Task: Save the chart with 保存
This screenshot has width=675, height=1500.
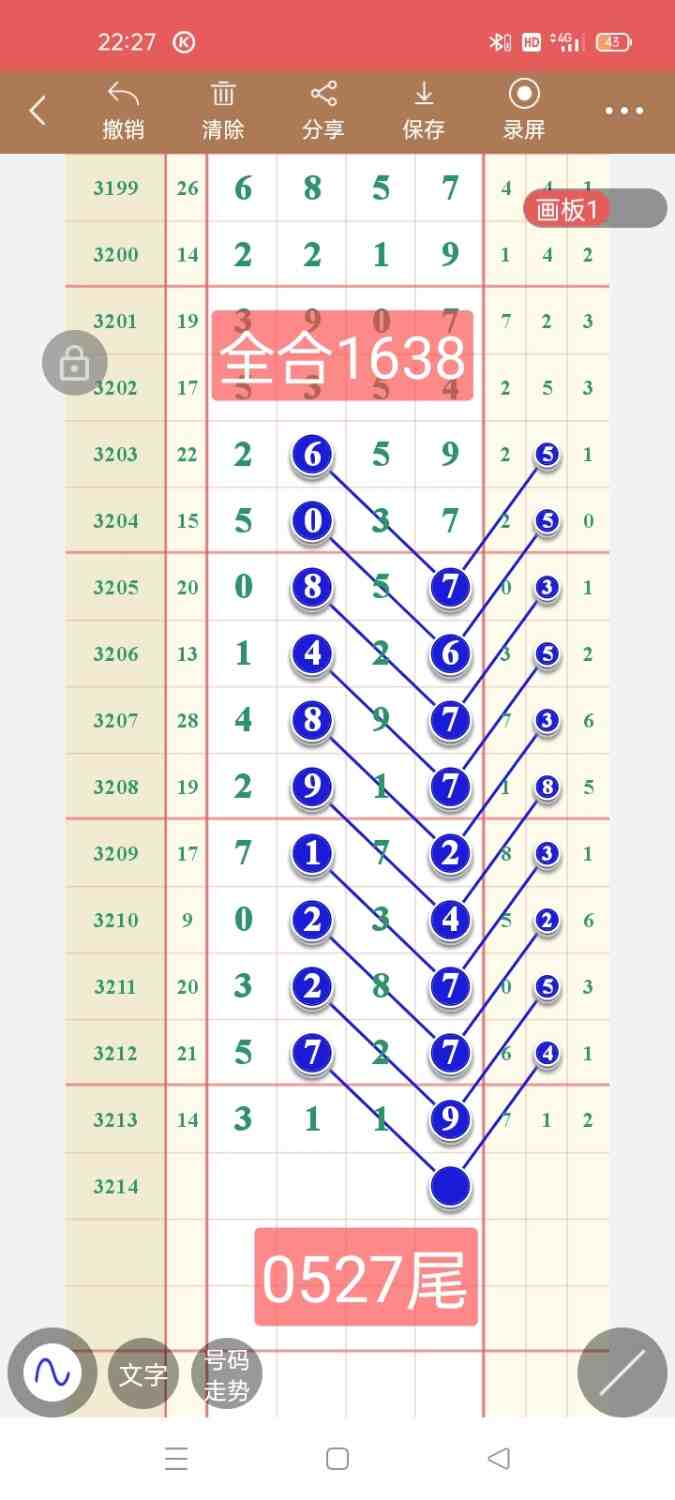Action: pyautogui.click(x=423, y=111)
